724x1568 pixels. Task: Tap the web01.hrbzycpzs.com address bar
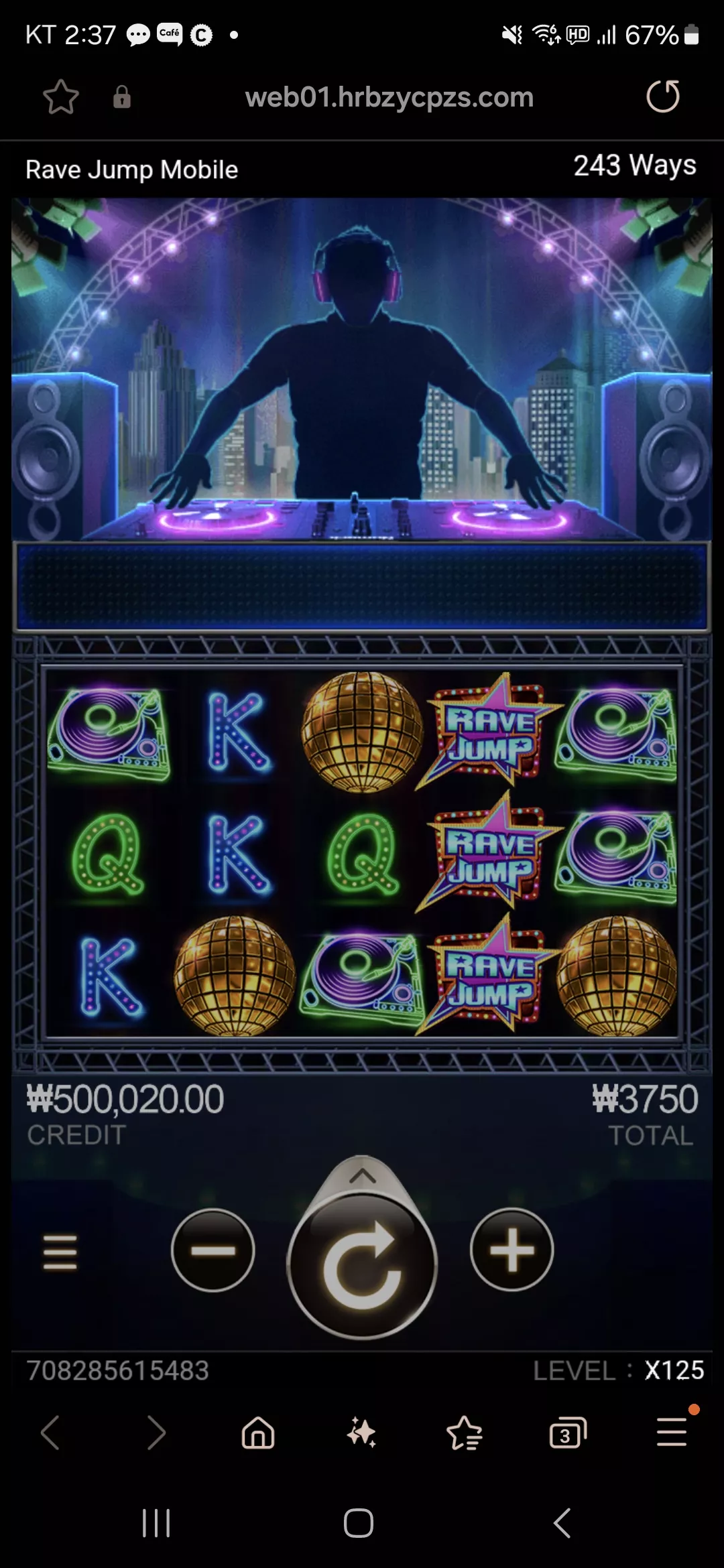point(389,97)
